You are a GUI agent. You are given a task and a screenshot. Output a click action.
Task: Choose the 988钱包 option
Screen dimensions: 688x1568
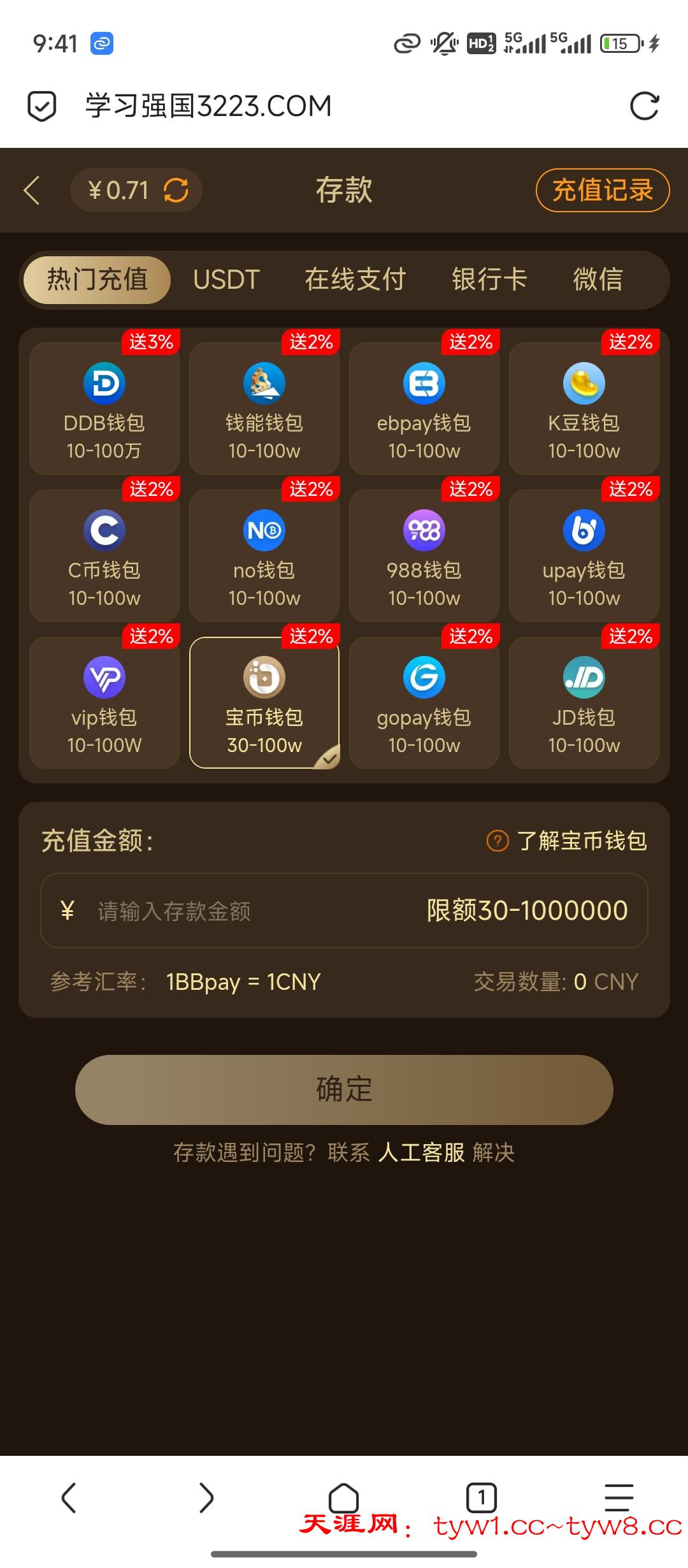point(424,556)
